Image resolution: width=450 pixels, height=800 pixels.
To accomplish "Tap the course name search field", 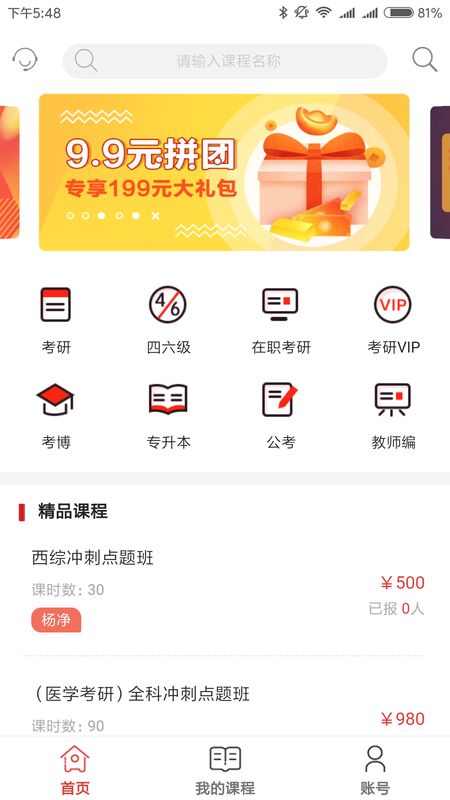I will pos(224,61).
